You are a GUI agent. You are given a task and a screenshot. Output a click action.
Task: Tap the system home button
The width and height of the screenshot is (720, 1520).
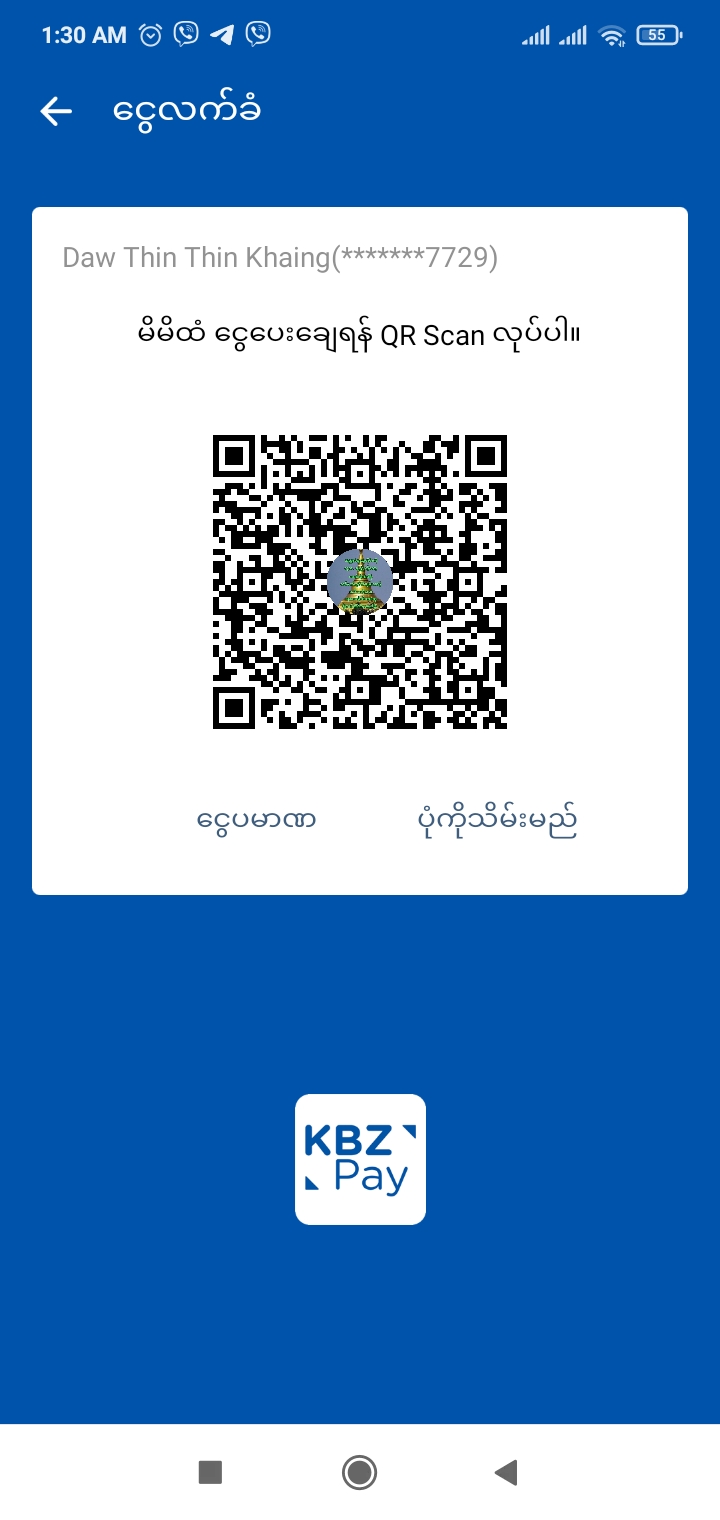point(359,1472)
